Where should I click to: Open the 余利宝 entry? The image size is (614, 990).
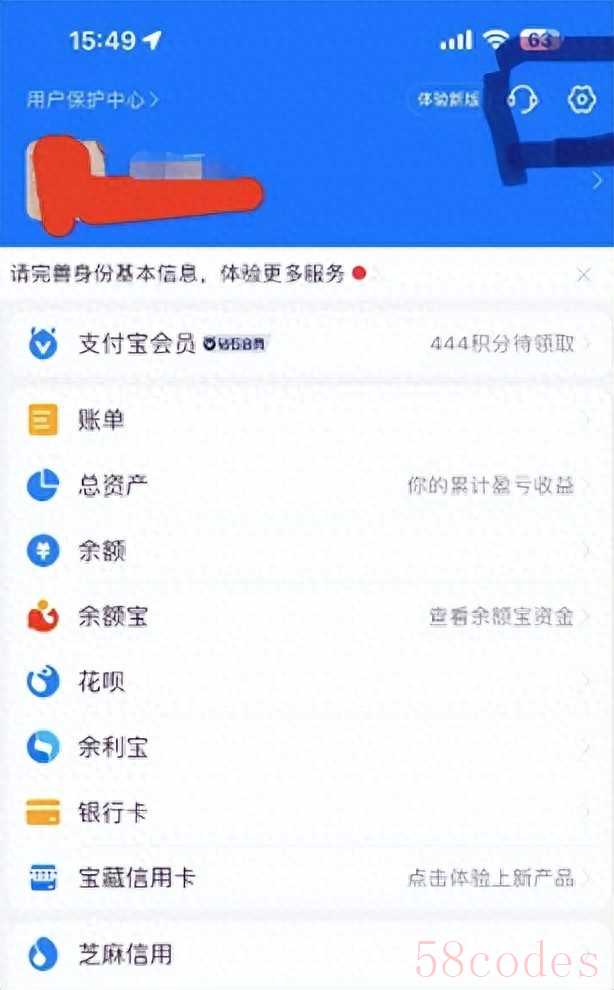(300, 747)
